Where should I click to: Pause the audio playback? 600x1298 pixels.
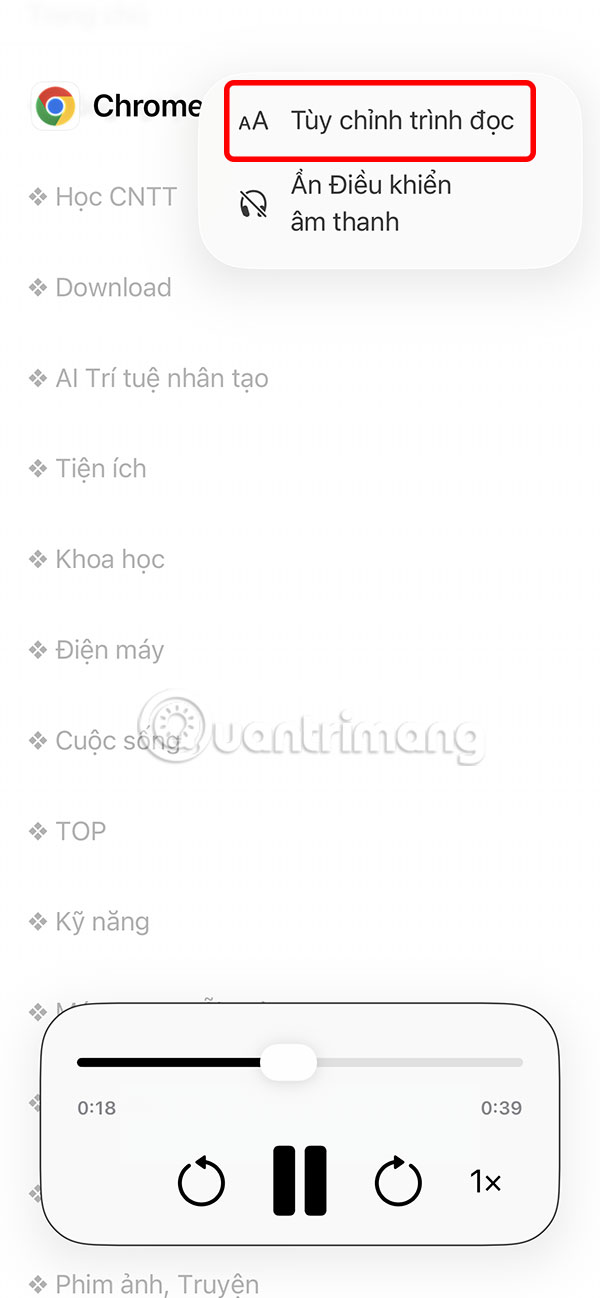pyautogui.click(x=300, y=1181)
